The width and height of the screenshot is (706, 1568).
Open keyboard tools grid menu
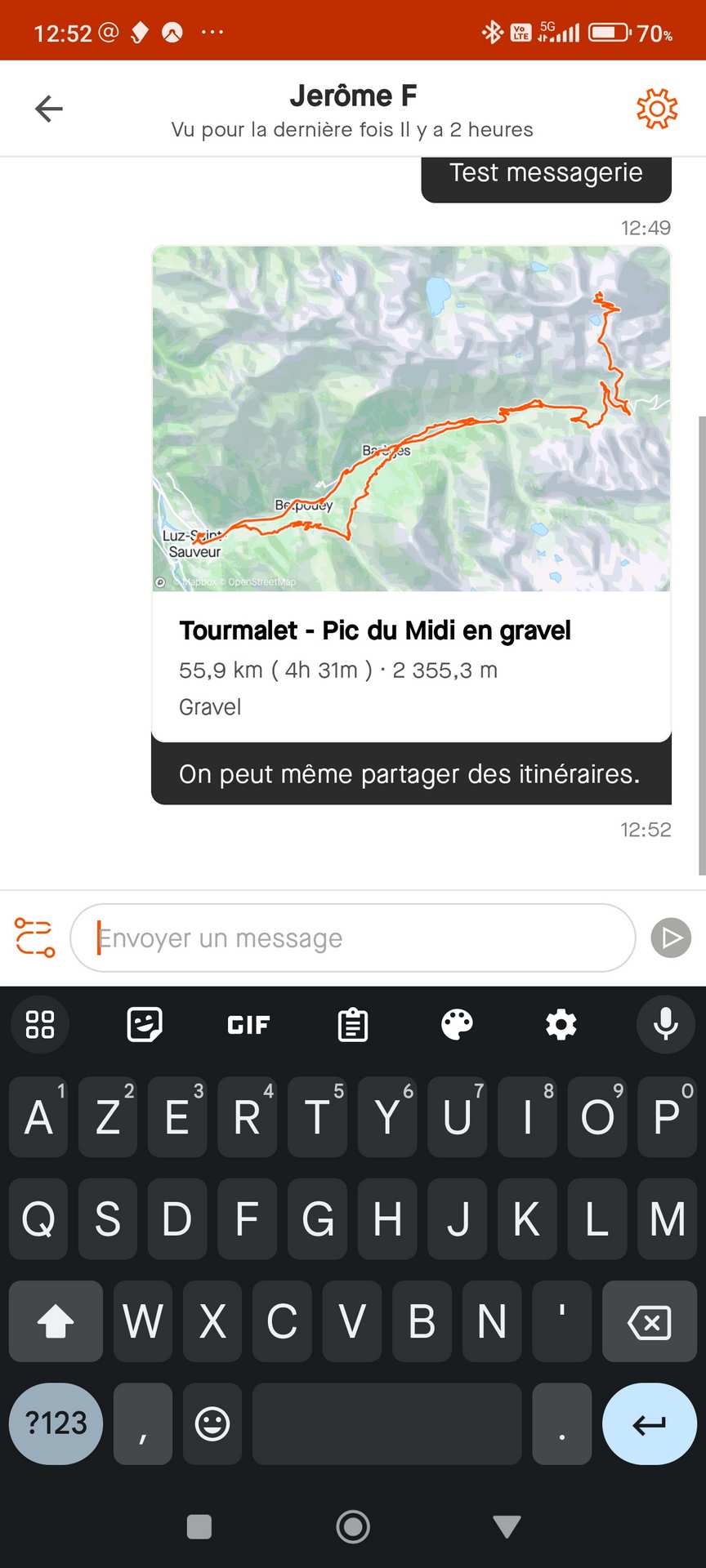40,1024
